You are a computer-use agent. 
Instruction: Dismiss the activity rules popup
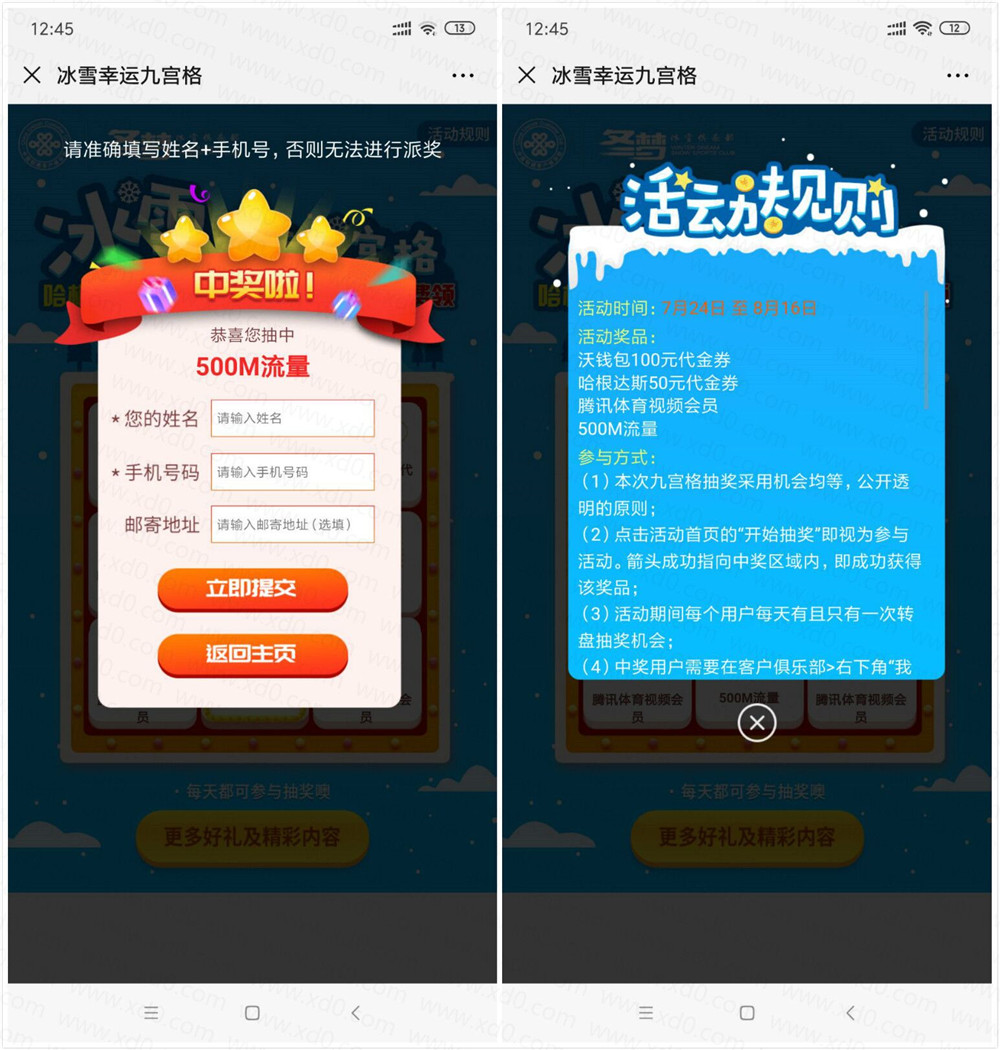[757, 722]
